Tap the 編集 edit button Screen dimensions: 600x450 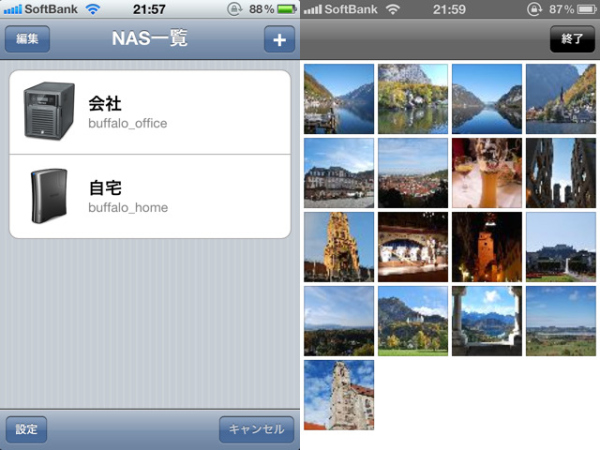(27, 40)
